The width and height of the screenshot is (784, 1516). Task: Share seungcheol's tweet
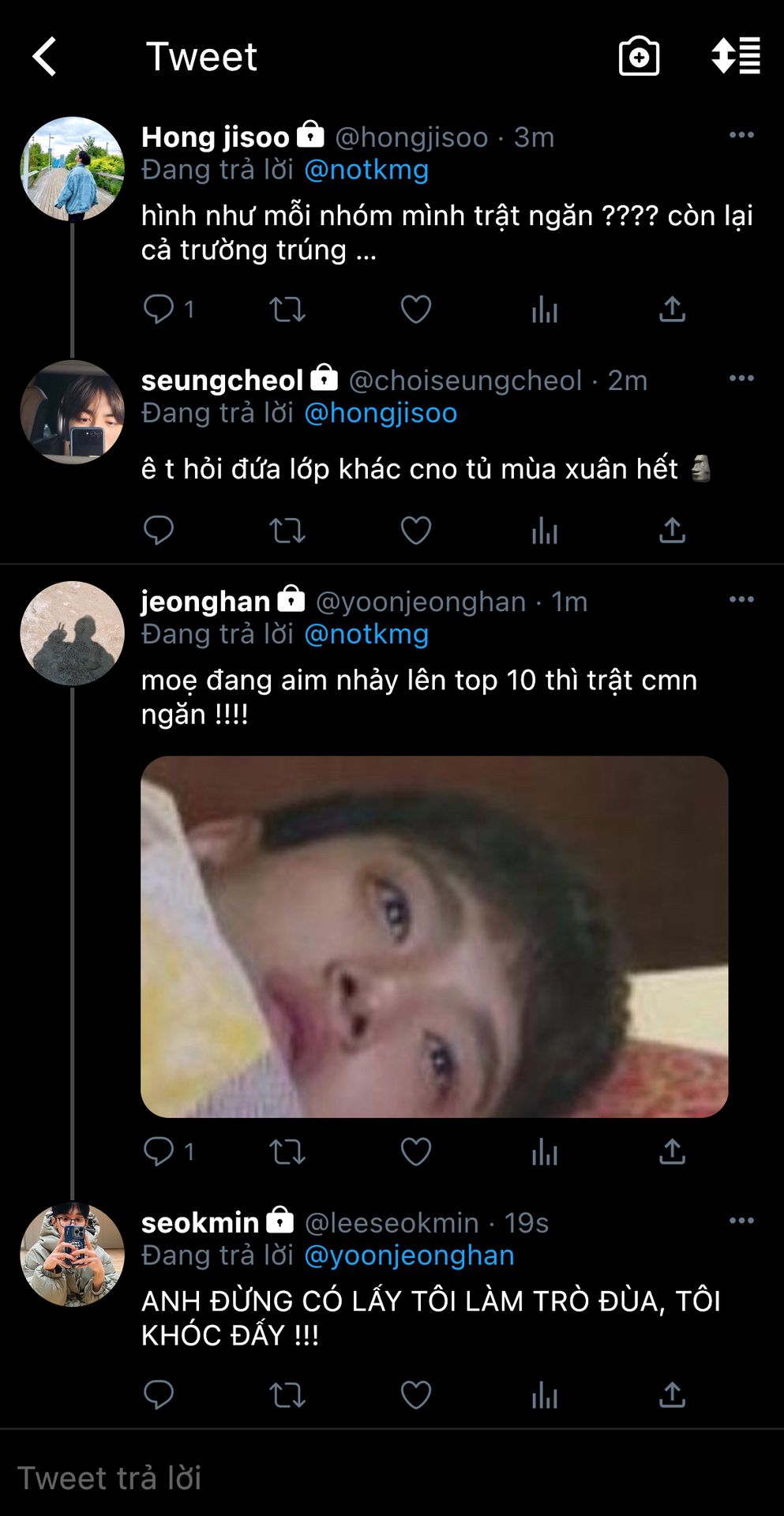tap(672, 530)
